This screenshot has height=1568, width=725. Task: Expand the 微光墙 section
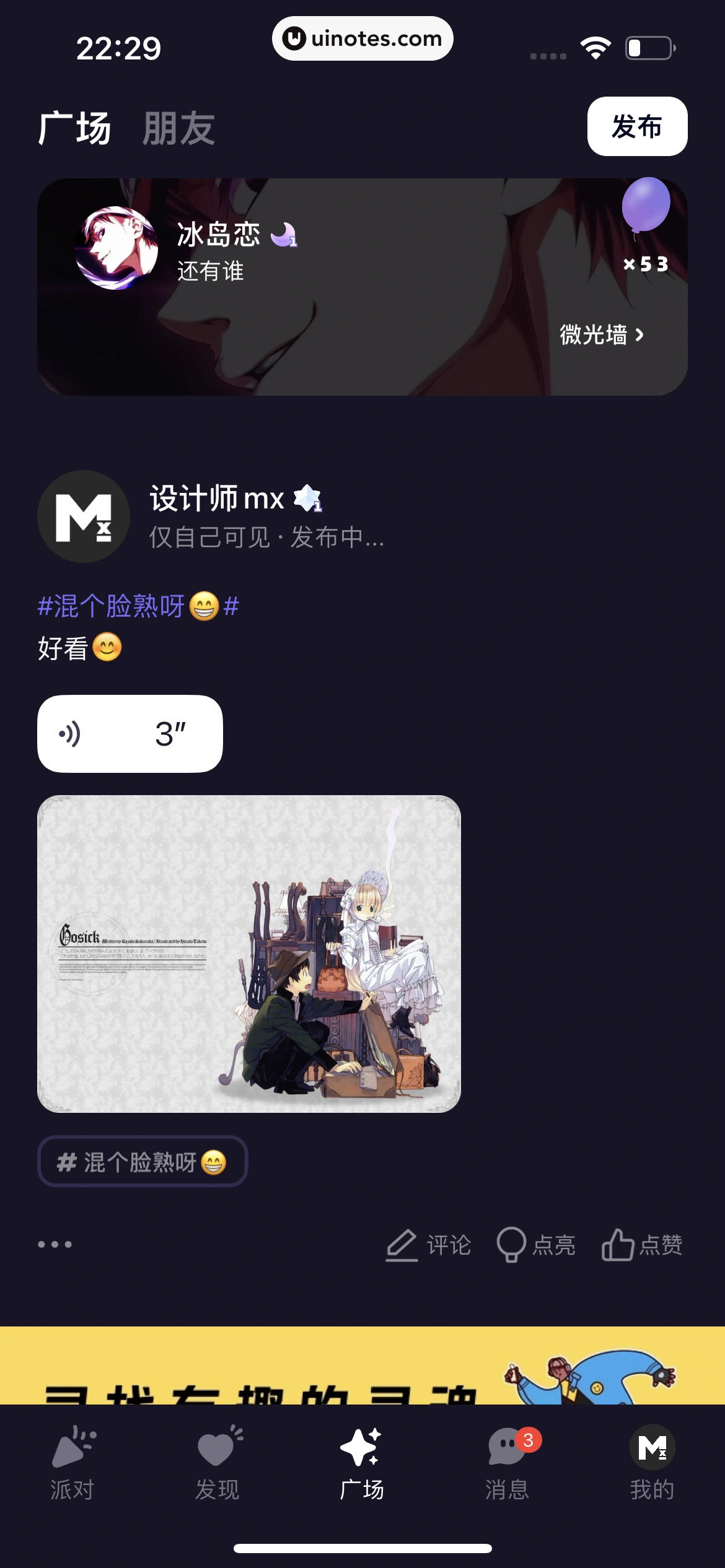point(600,334)
